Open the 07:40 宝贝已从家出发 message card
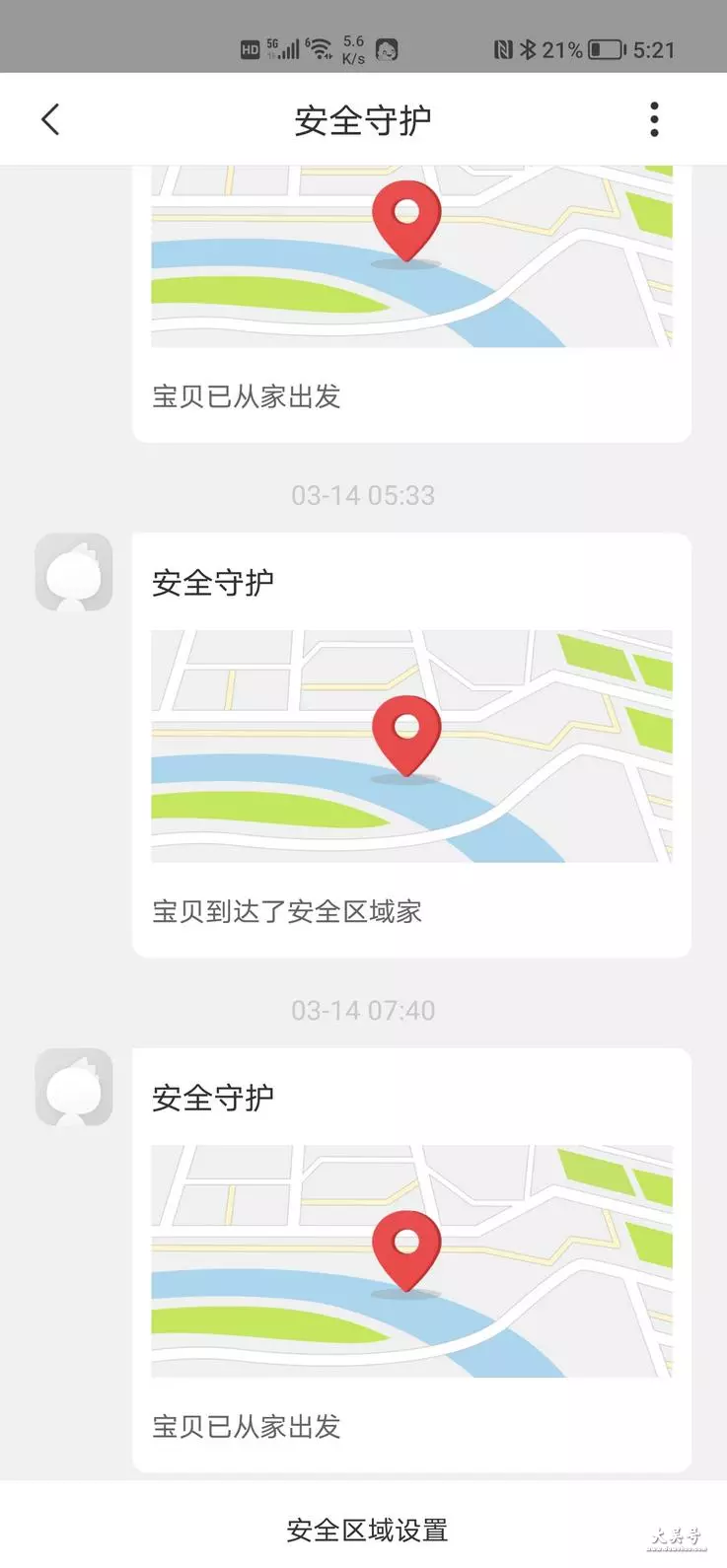 coord(411,1259)
